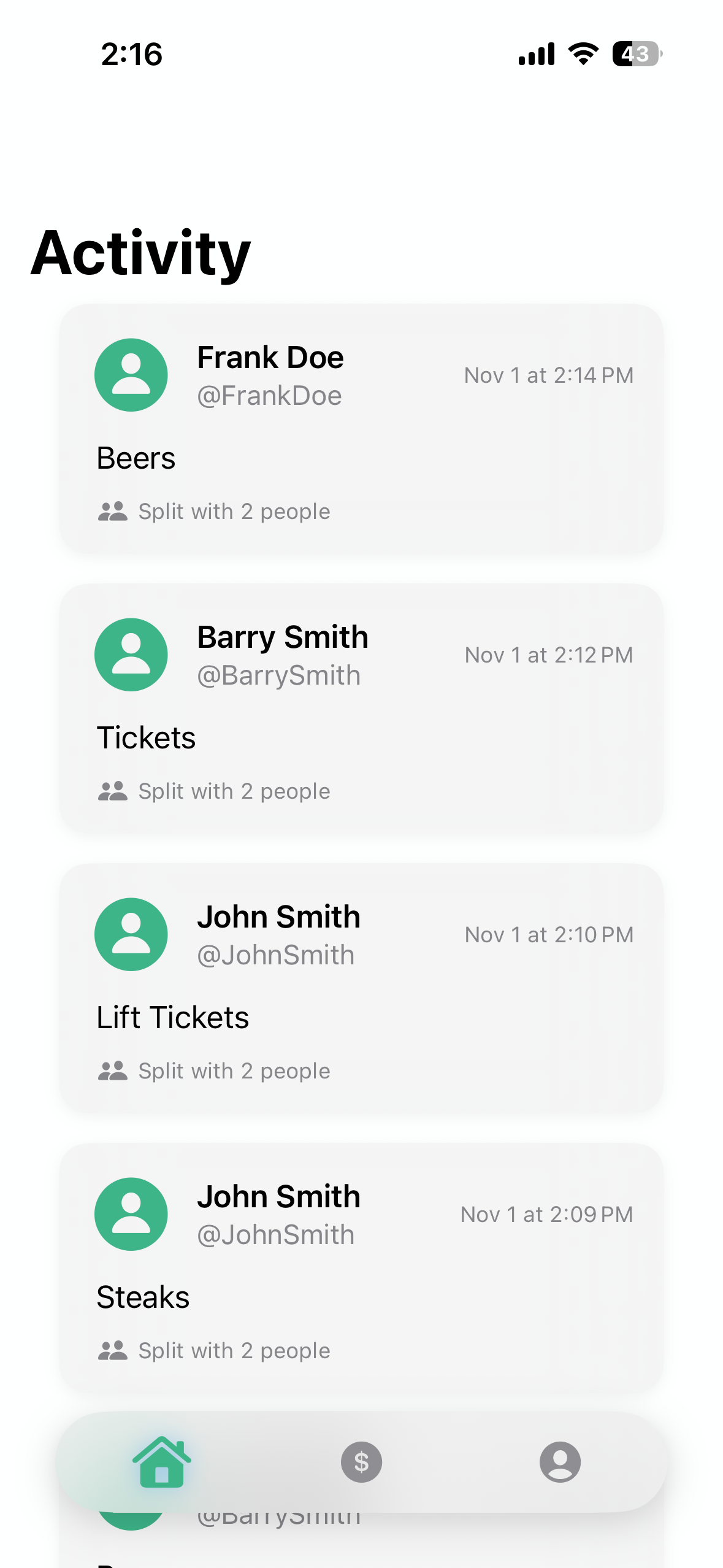The width and height of the screenshot is (723, 1568).
Task: Click the split people icon on Beers entry
Action: pos(114,511)
